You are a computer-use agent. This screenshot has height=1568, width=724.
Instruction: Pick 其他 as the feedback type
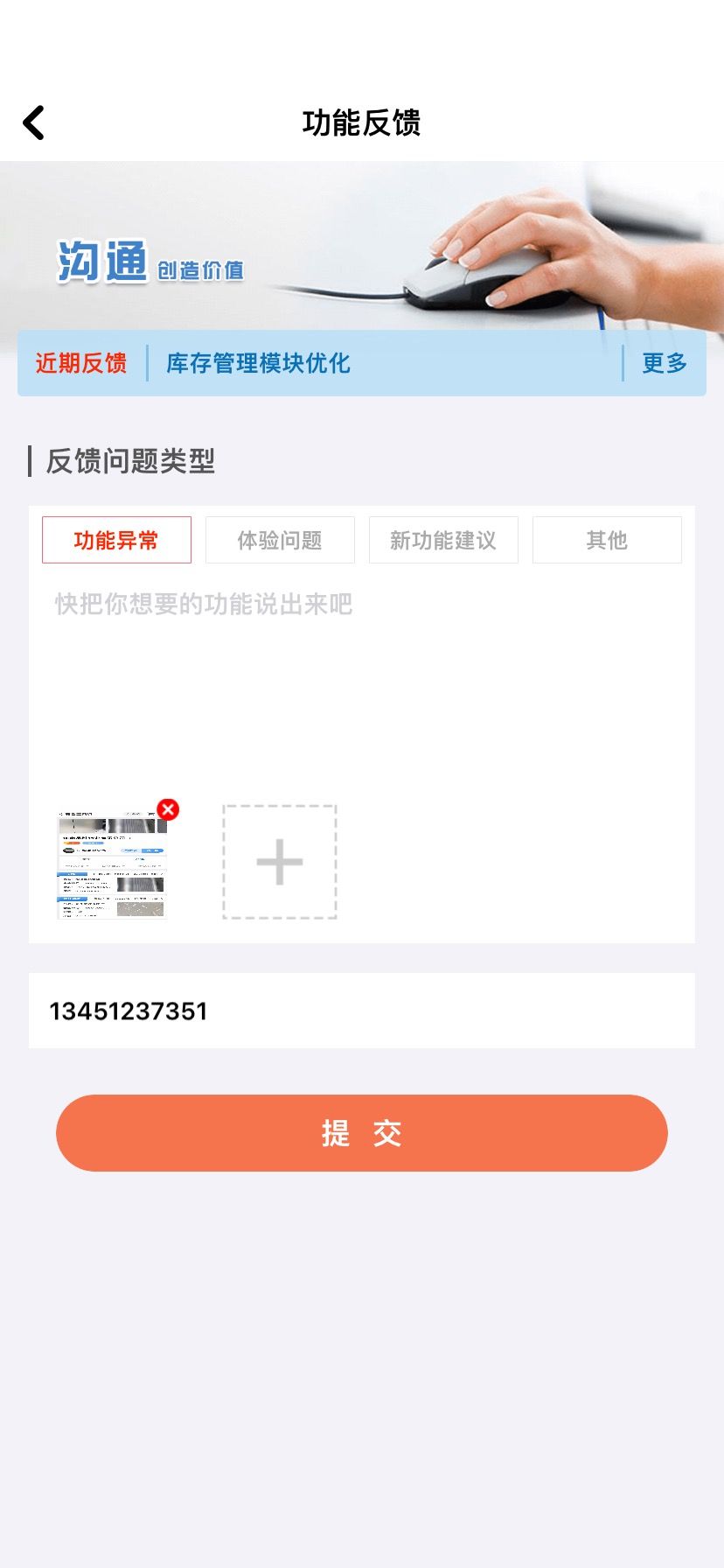pyautogui.click(x=607, y=540)
